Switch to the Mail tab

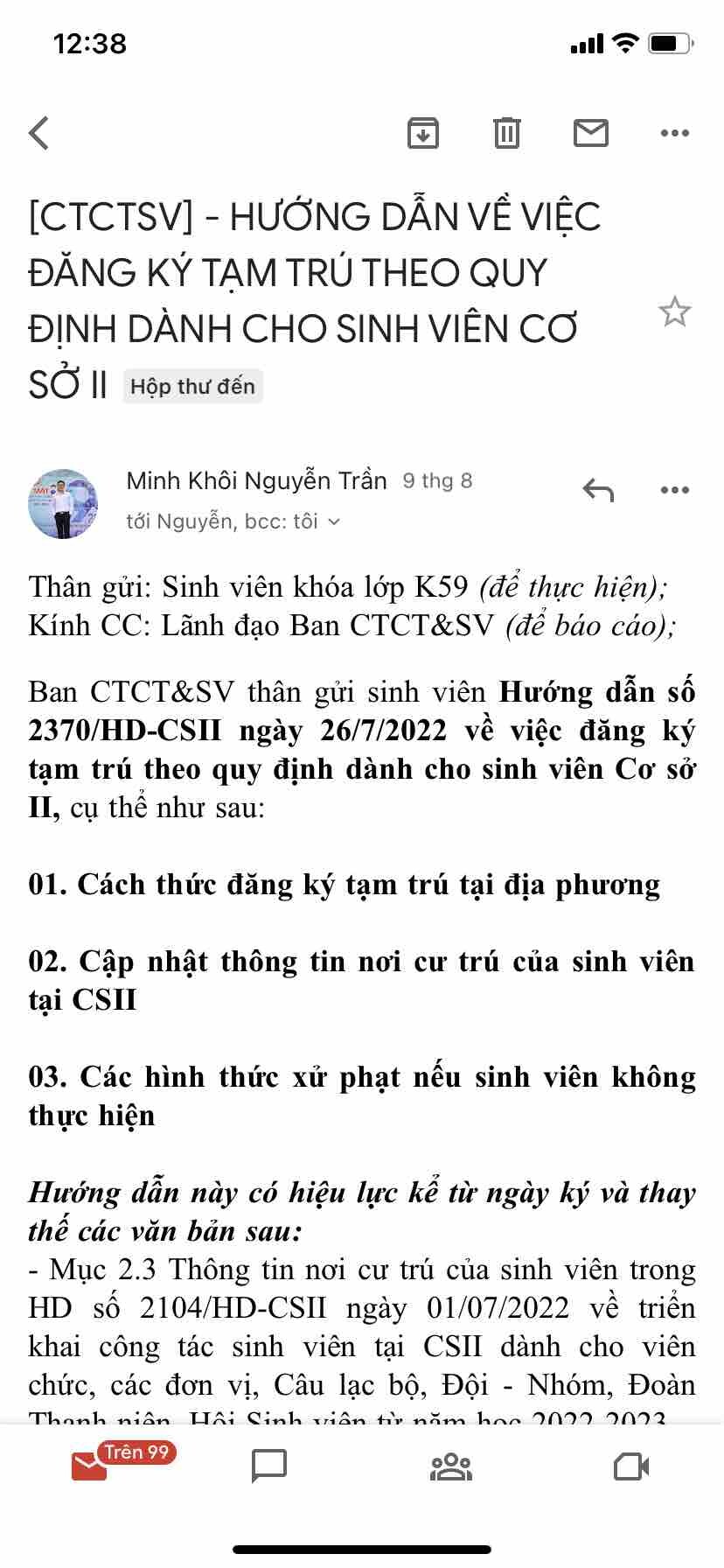90,1466
